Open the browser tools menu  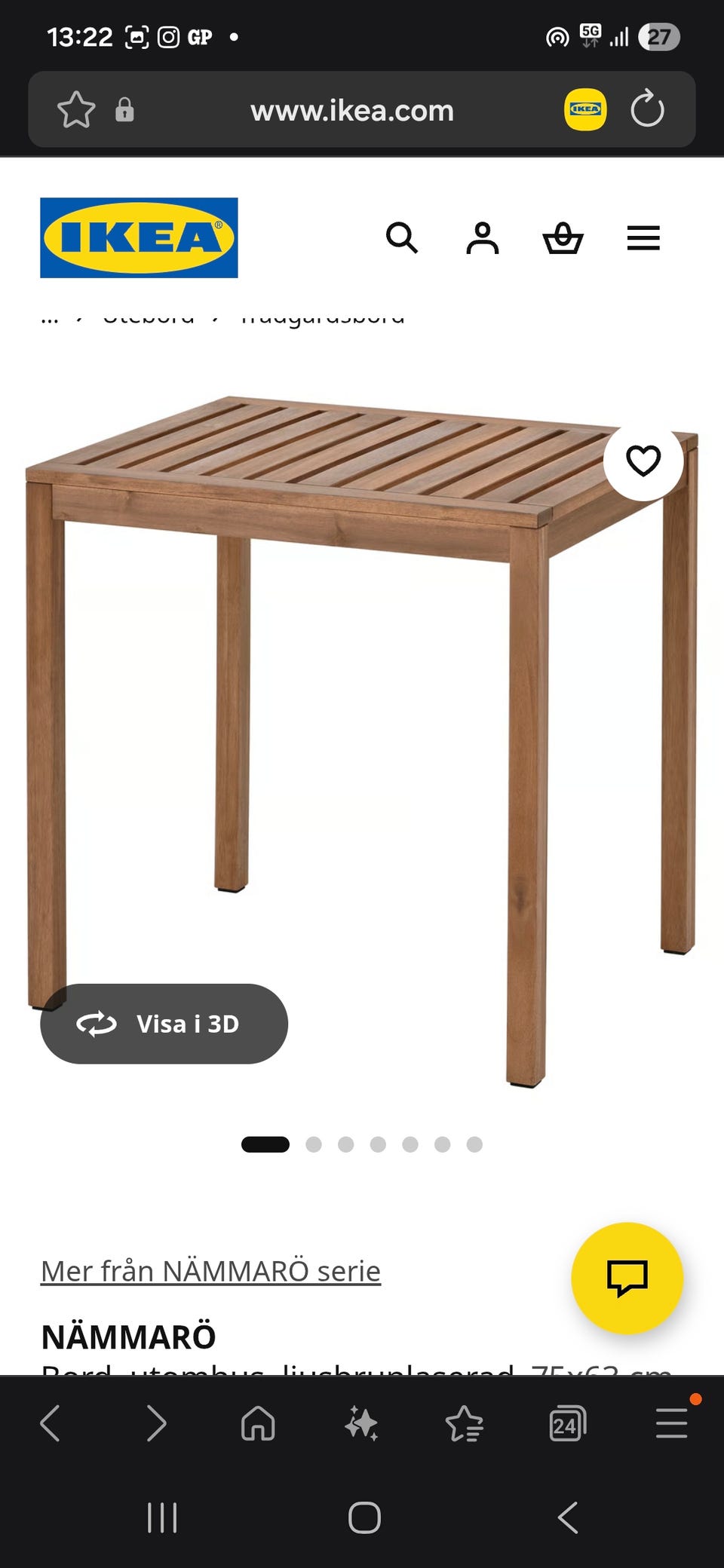(x=670, y=1424)
